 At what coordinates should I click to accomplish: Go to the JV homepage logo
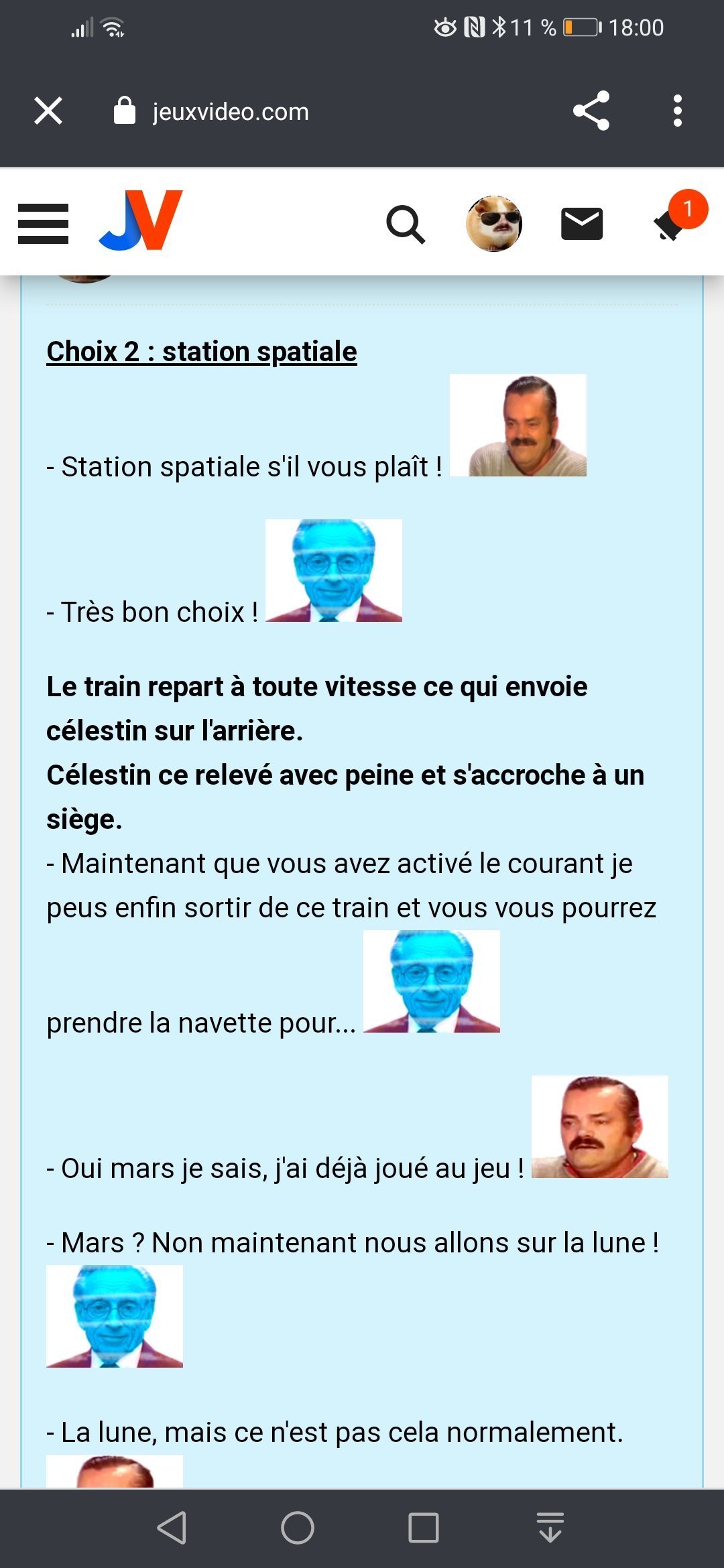tap(141, 220)
